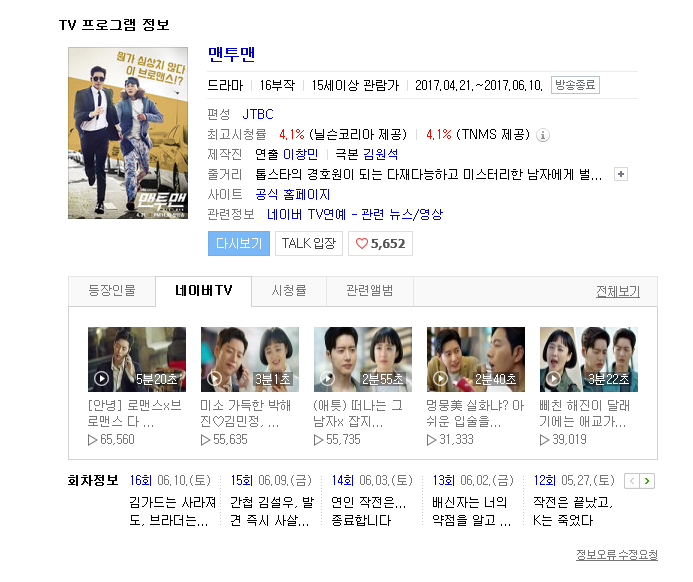Open the 정보오류 수정요청 link
Viewport: 693px width, 582px height.
click(616, 555)
